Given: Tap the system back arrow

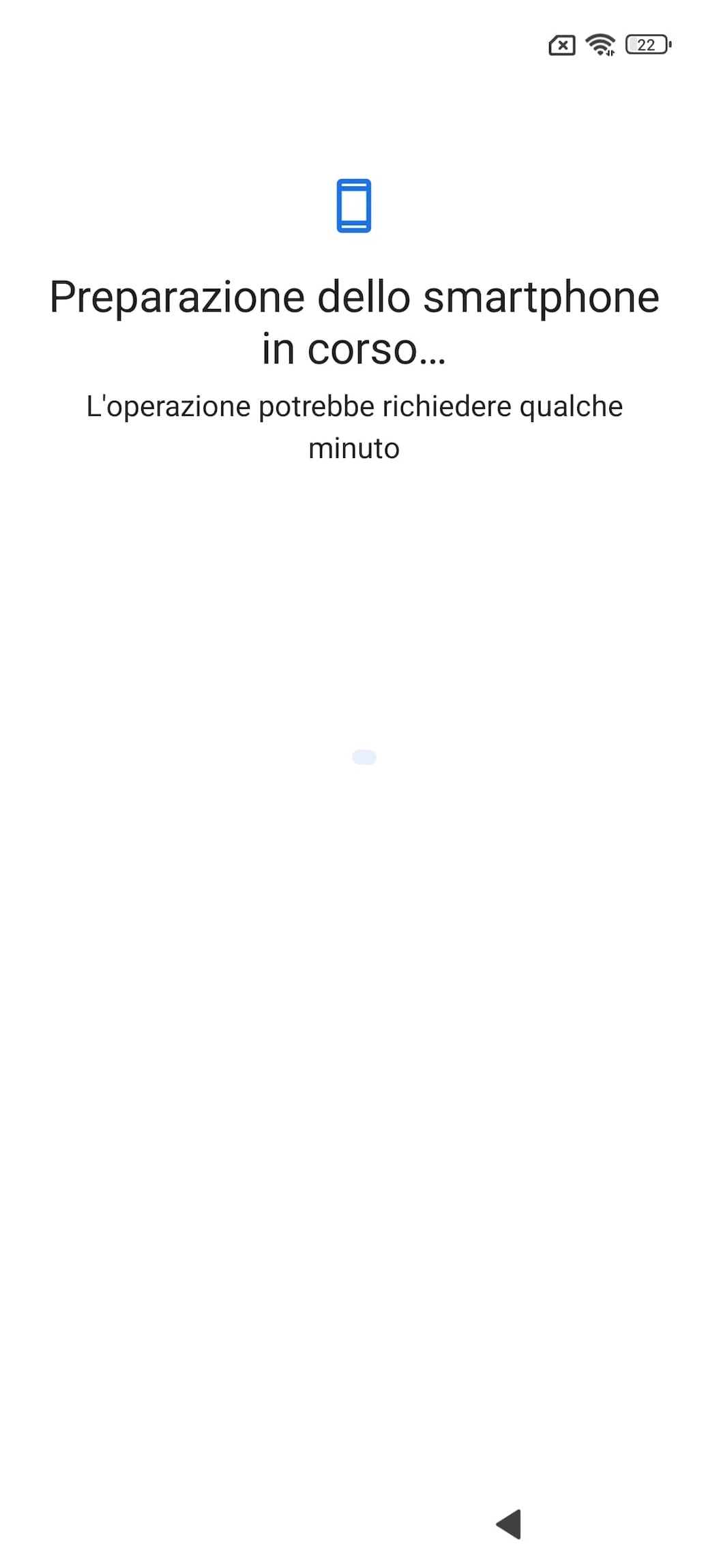Looking at the screenshot, I should pyautogui.click(x=510, y=1524).
